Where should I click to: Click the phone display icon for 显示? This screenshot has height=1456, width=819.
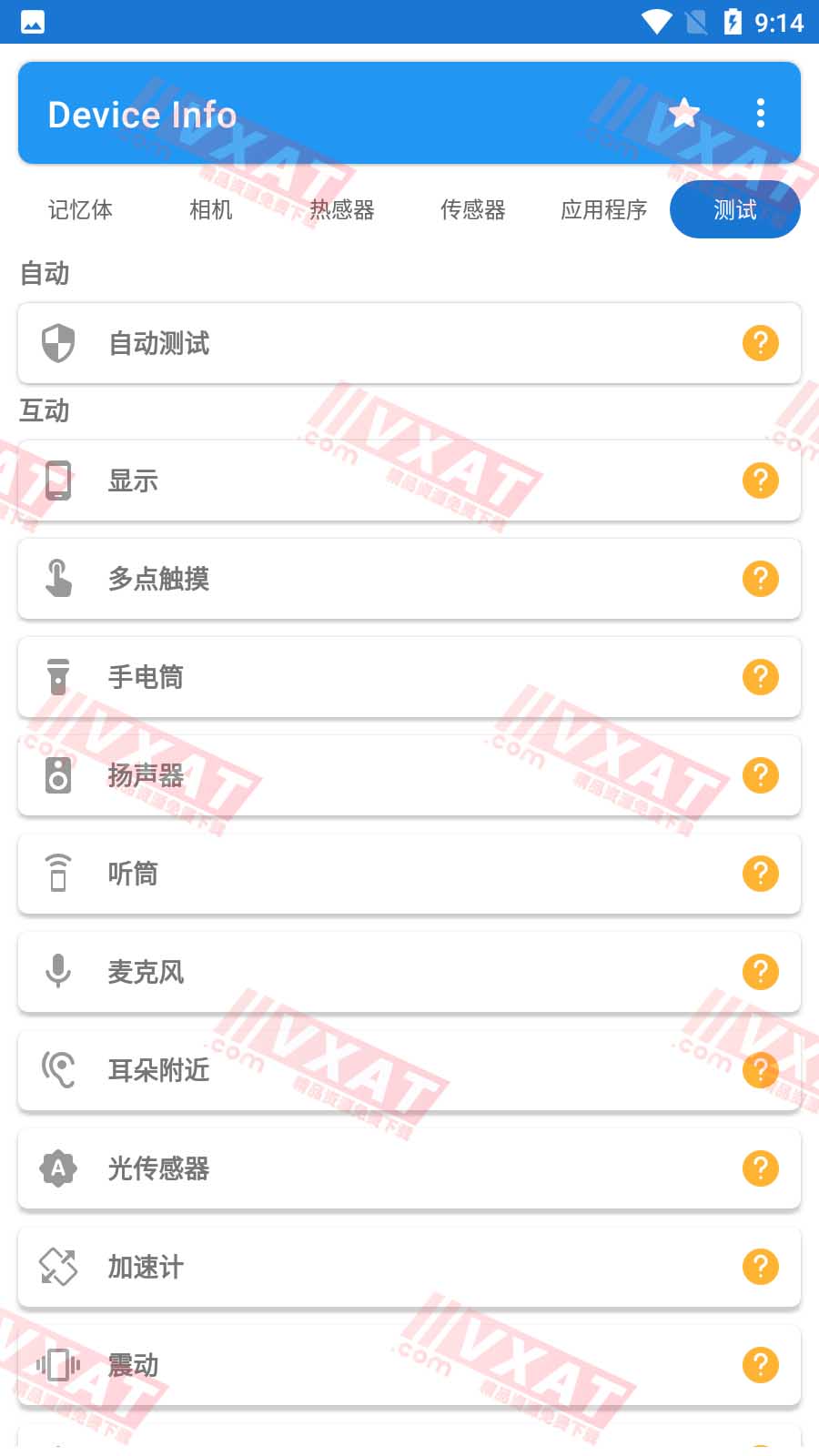(57, 480)
